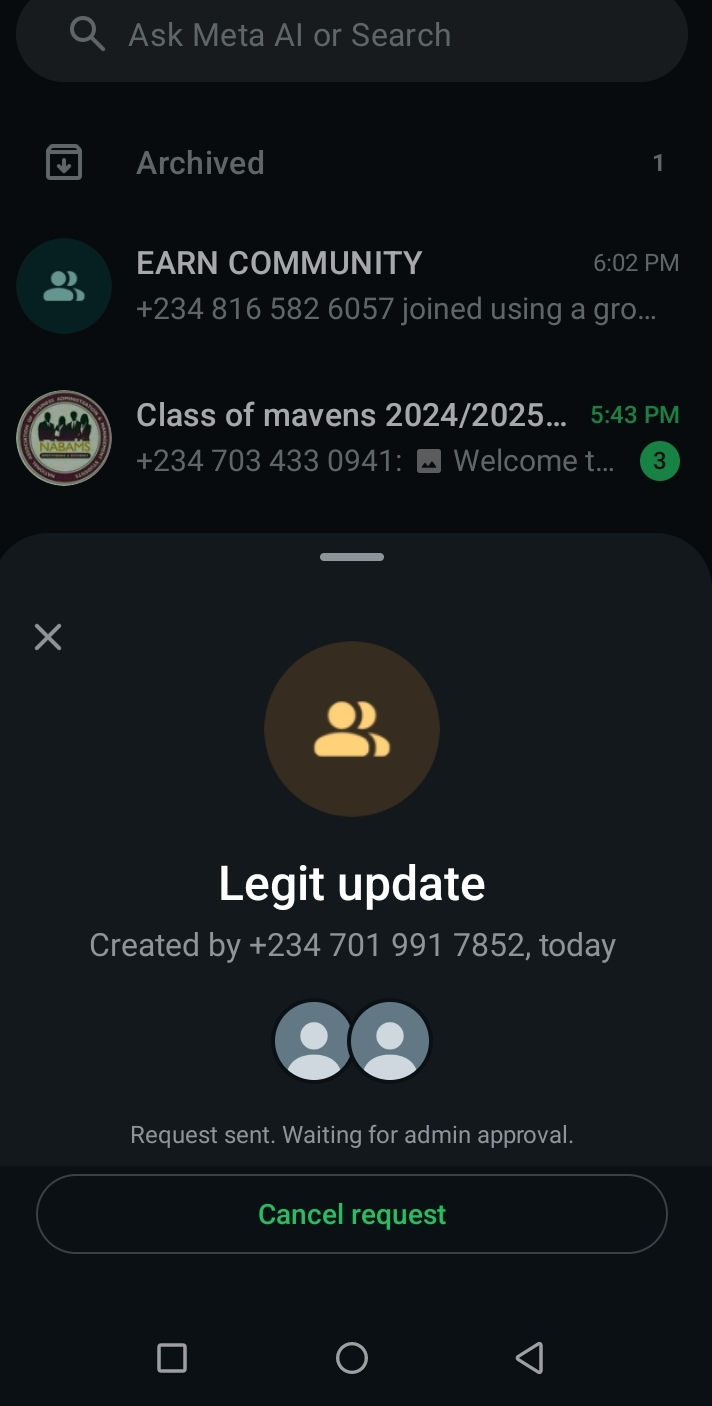
Task: Open the Ask Meta AI search box
Action: [352, 36]
